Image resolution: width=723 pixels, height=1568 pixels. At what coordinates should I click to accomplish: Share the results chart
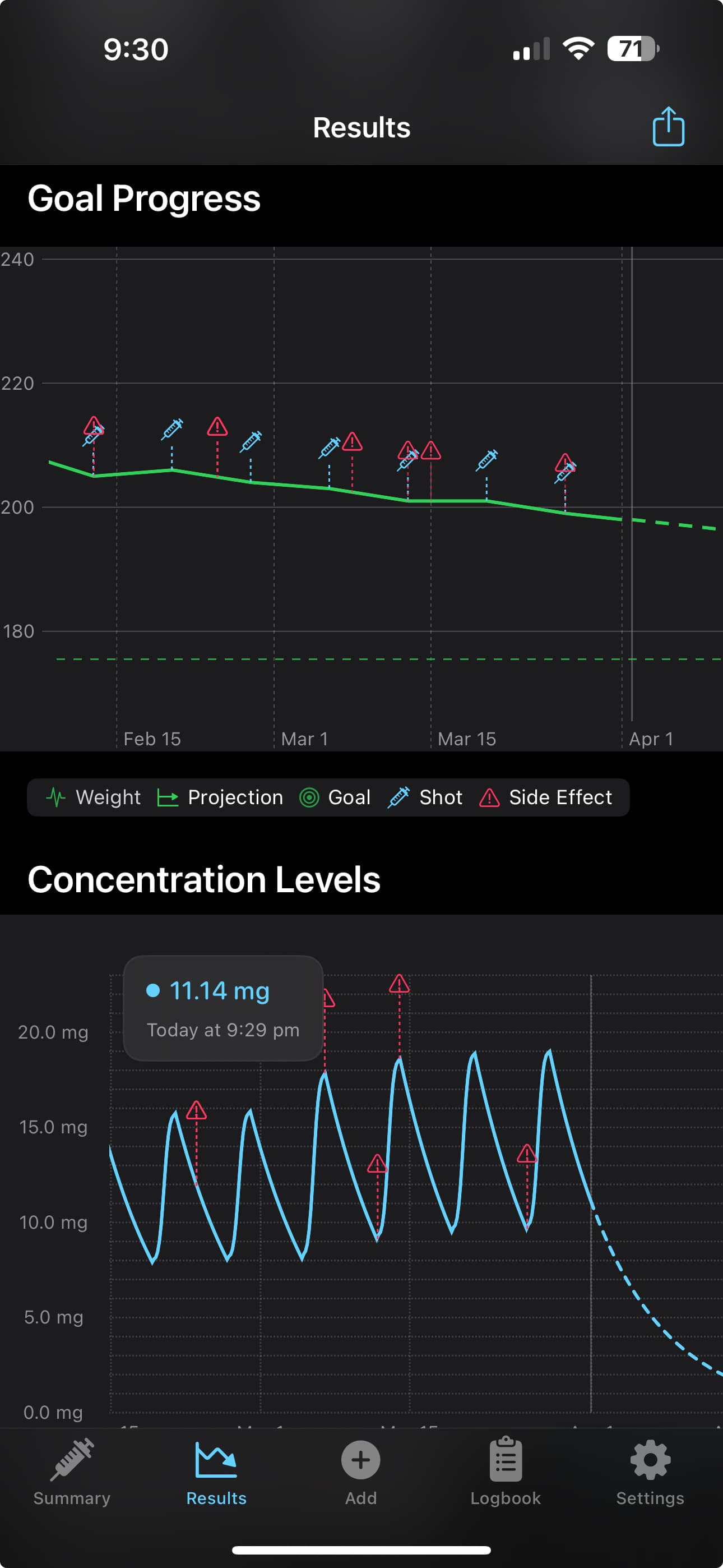(x=668, y=127)
